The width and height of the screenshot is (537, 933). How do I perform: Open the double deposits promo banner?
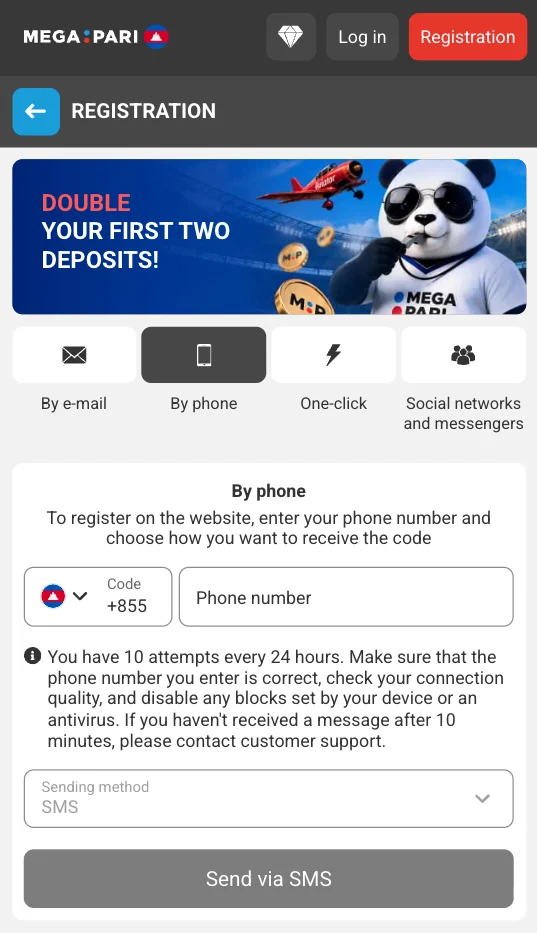pos(269,236)
